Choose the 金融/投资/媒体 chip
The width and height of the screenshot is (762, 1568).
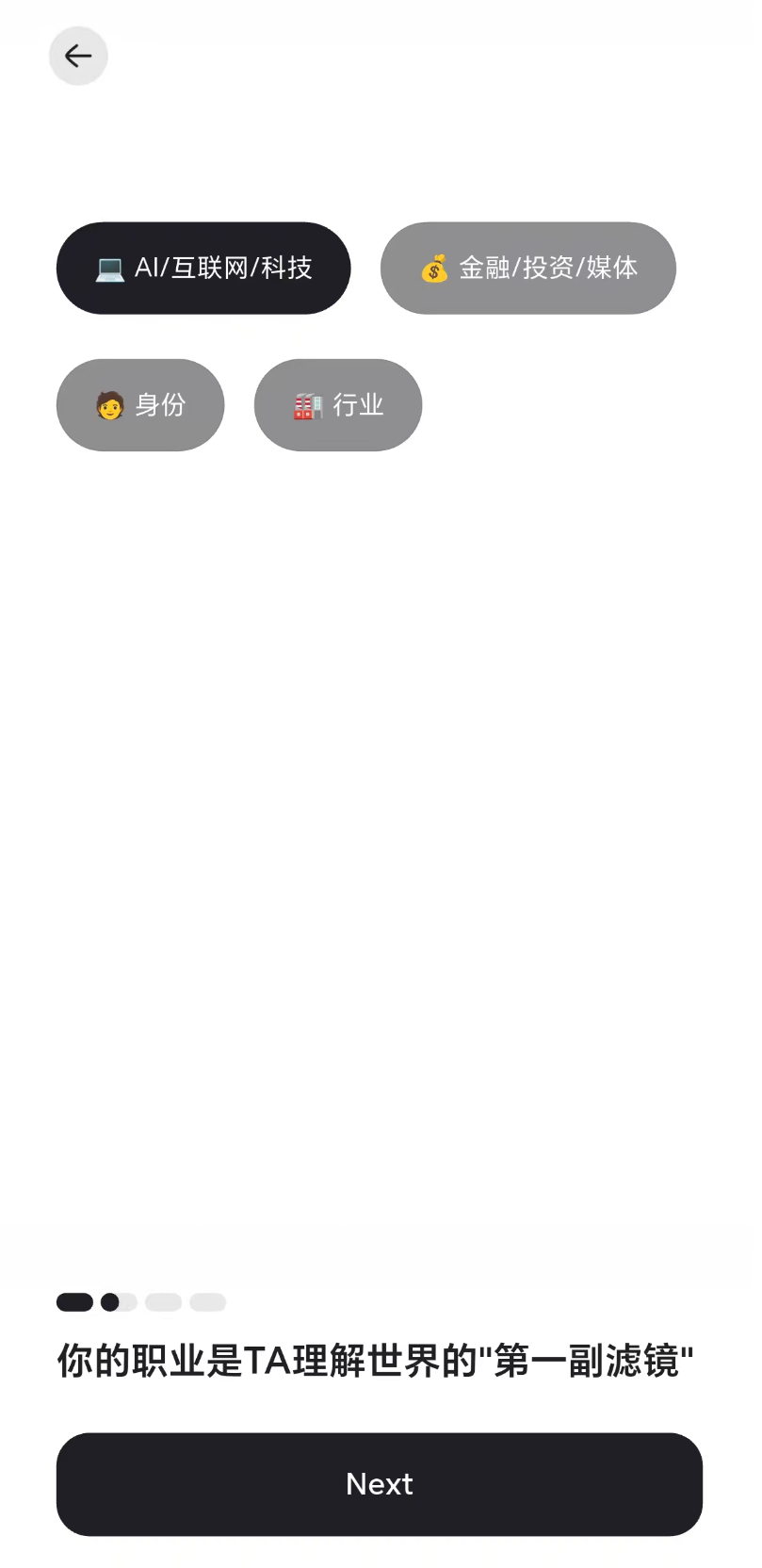[528, 269]
